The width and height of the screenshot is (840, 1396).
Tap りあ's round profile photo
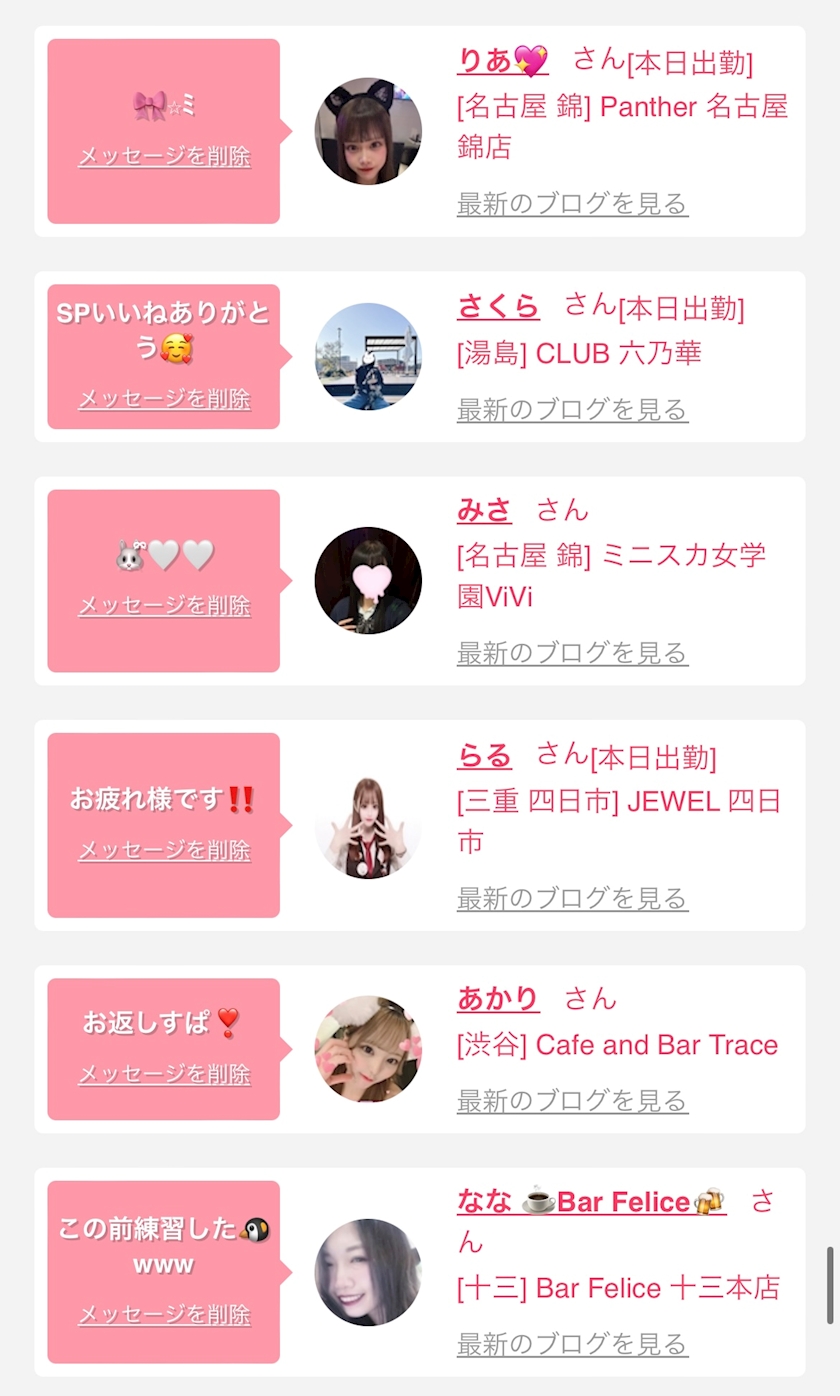tap(368, 131)
